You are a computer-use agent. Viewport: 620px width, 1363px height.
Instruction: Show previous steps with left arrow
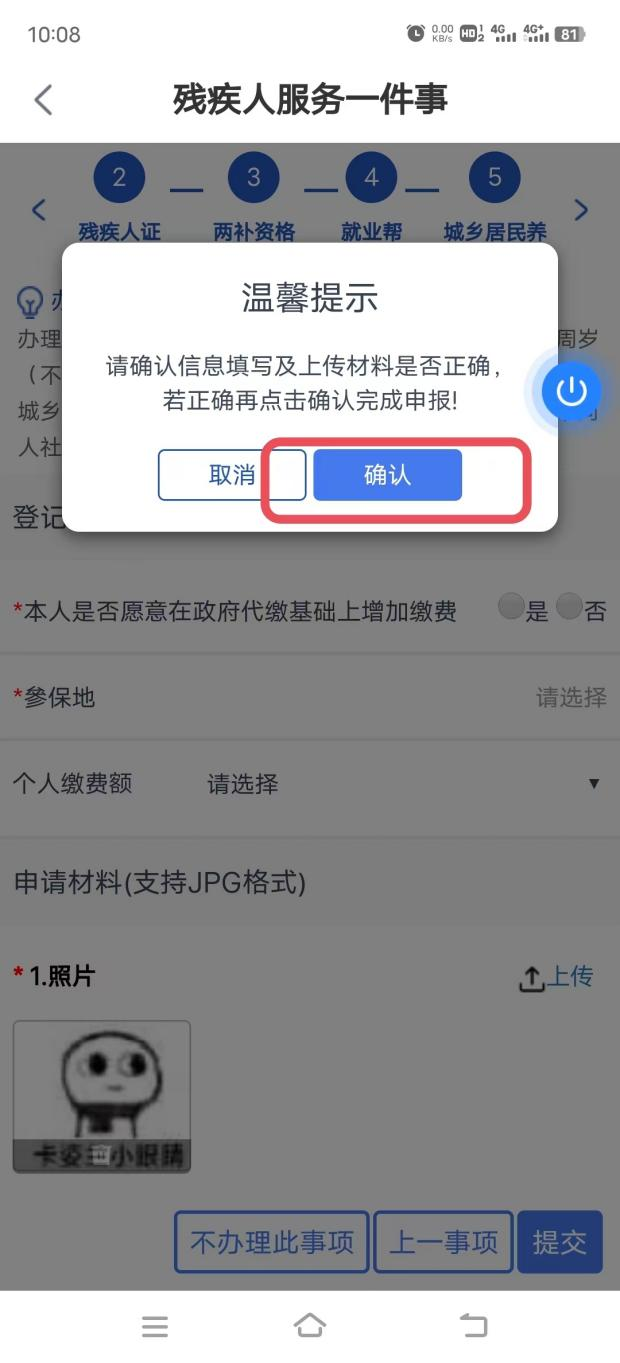(39, 210)
